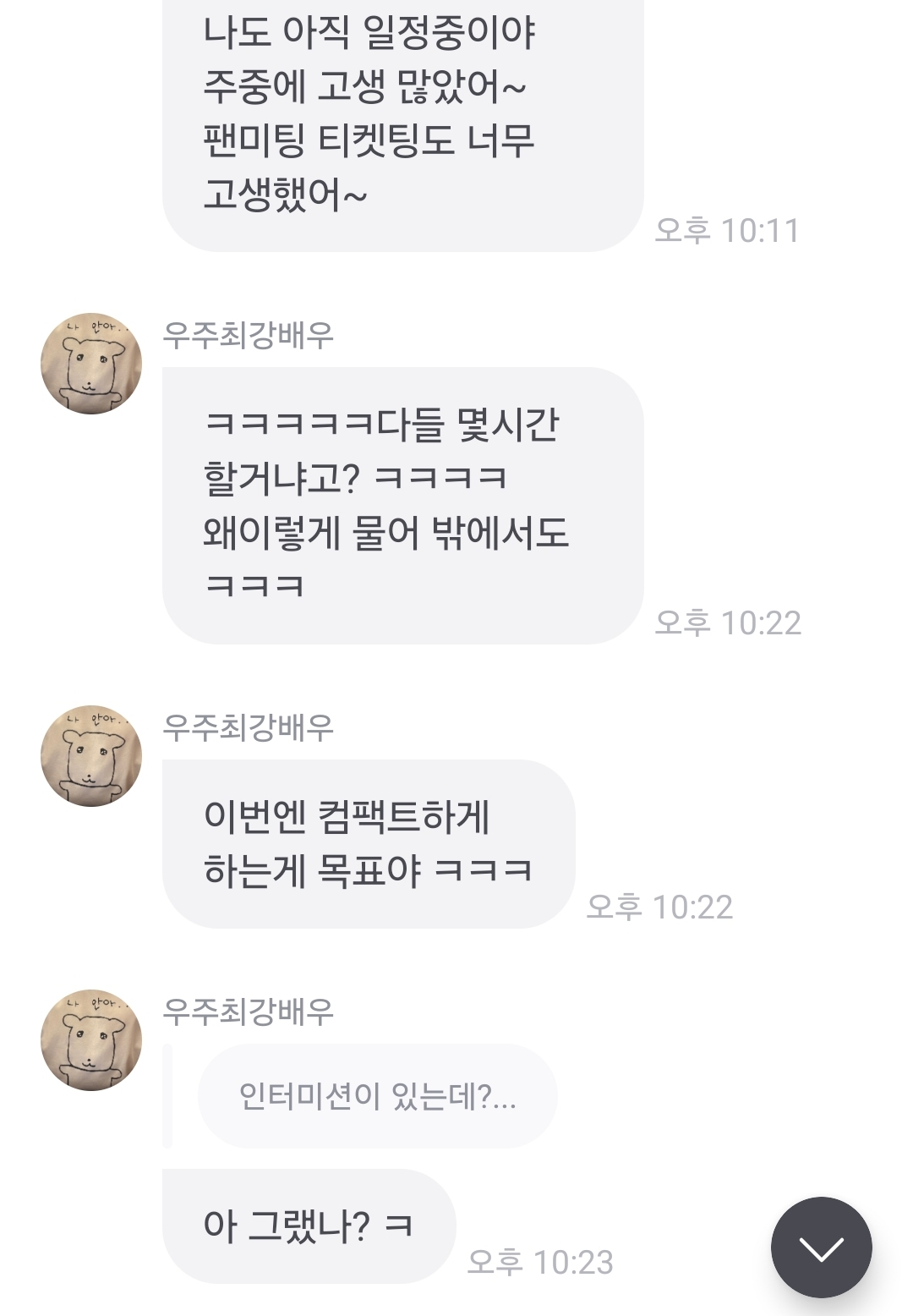Select the 오후 10:23 timestamp

pyautogui.click(x=539, y=1262)
